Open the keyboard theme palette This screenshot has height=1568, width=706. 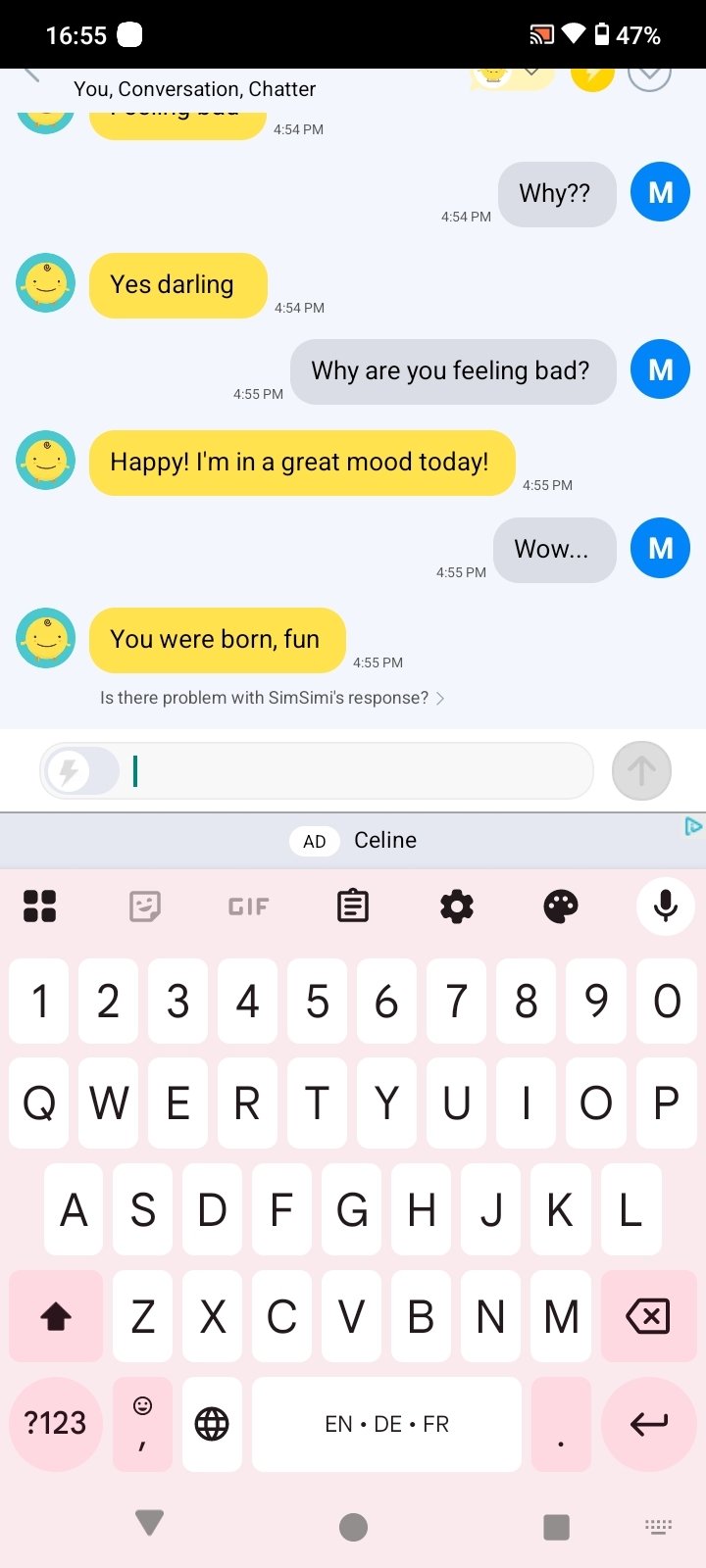(x=561, y=906)
